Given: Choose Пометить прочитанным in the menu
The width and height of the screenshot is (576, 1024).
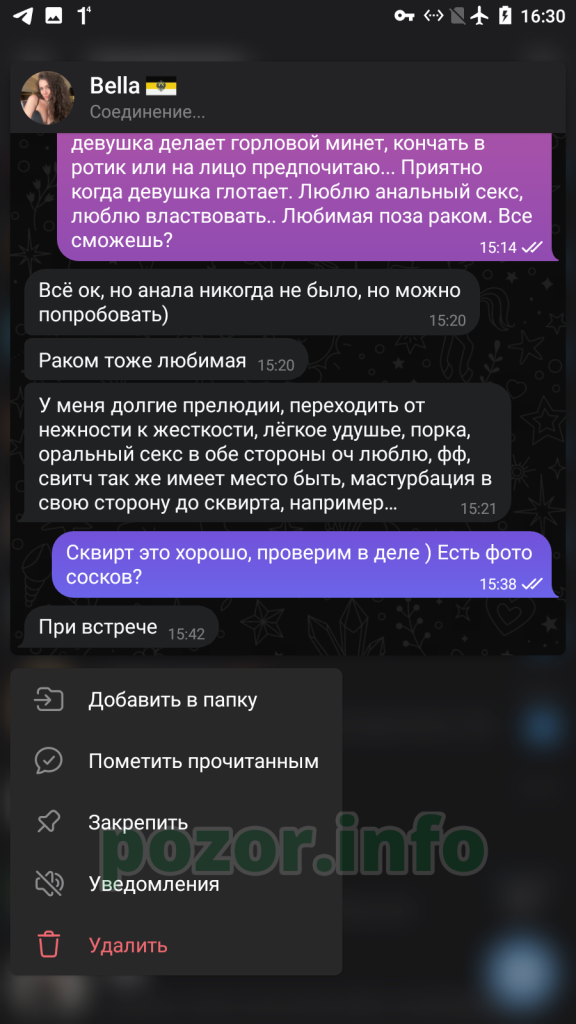Looking at the screenshot, I should pos(176,761).
